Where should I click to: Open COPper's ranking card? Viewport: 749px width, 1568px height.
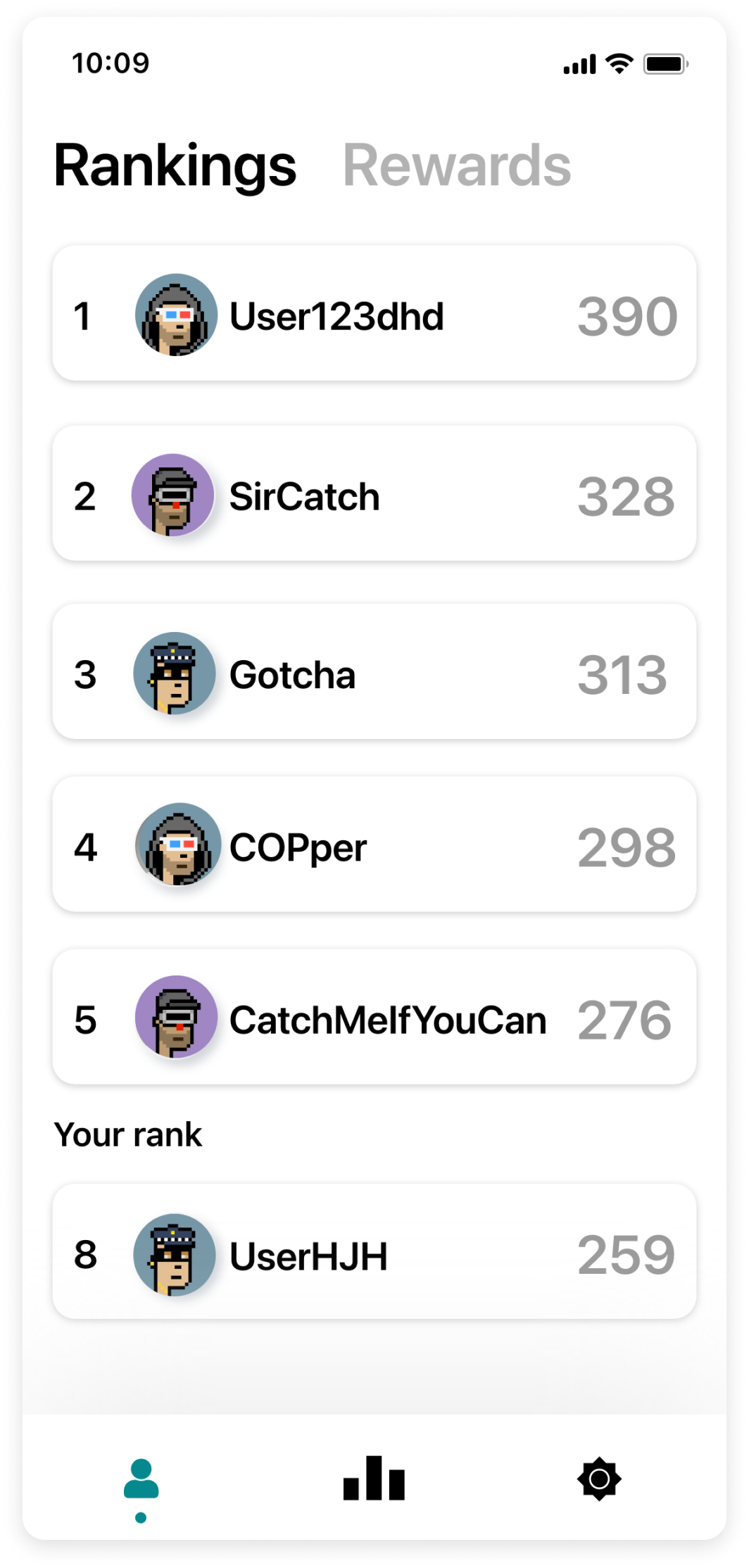click(x=374, y=845)
